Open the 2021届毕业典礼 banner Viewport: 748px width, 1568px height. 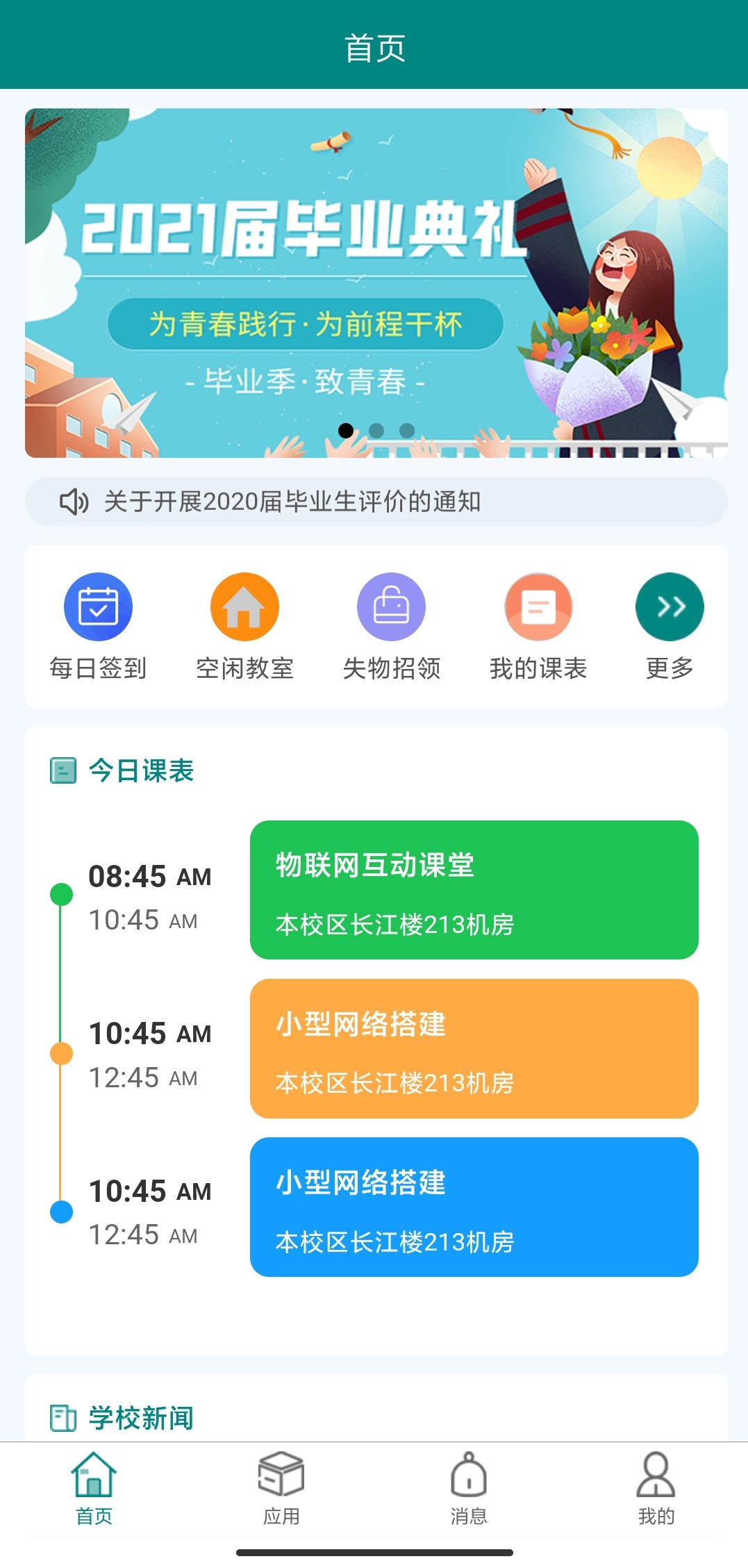(x=375, y=283)
